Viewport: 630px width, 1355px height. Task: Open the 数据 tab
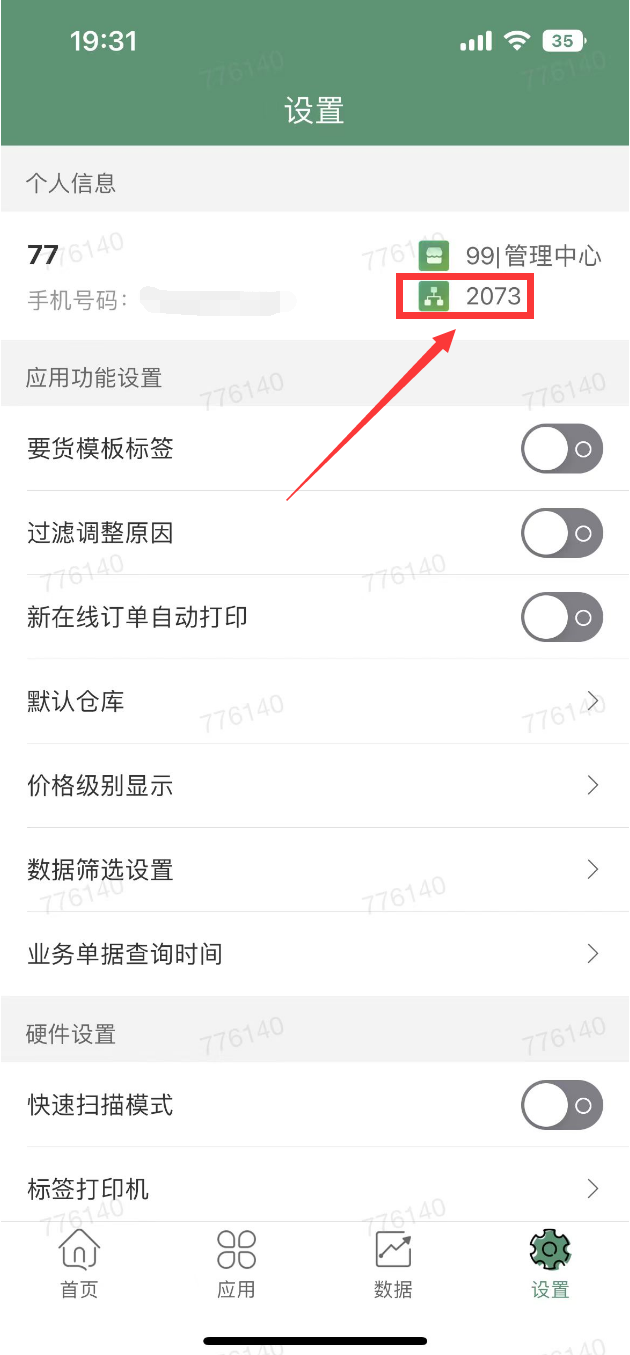click(393, 1264)
